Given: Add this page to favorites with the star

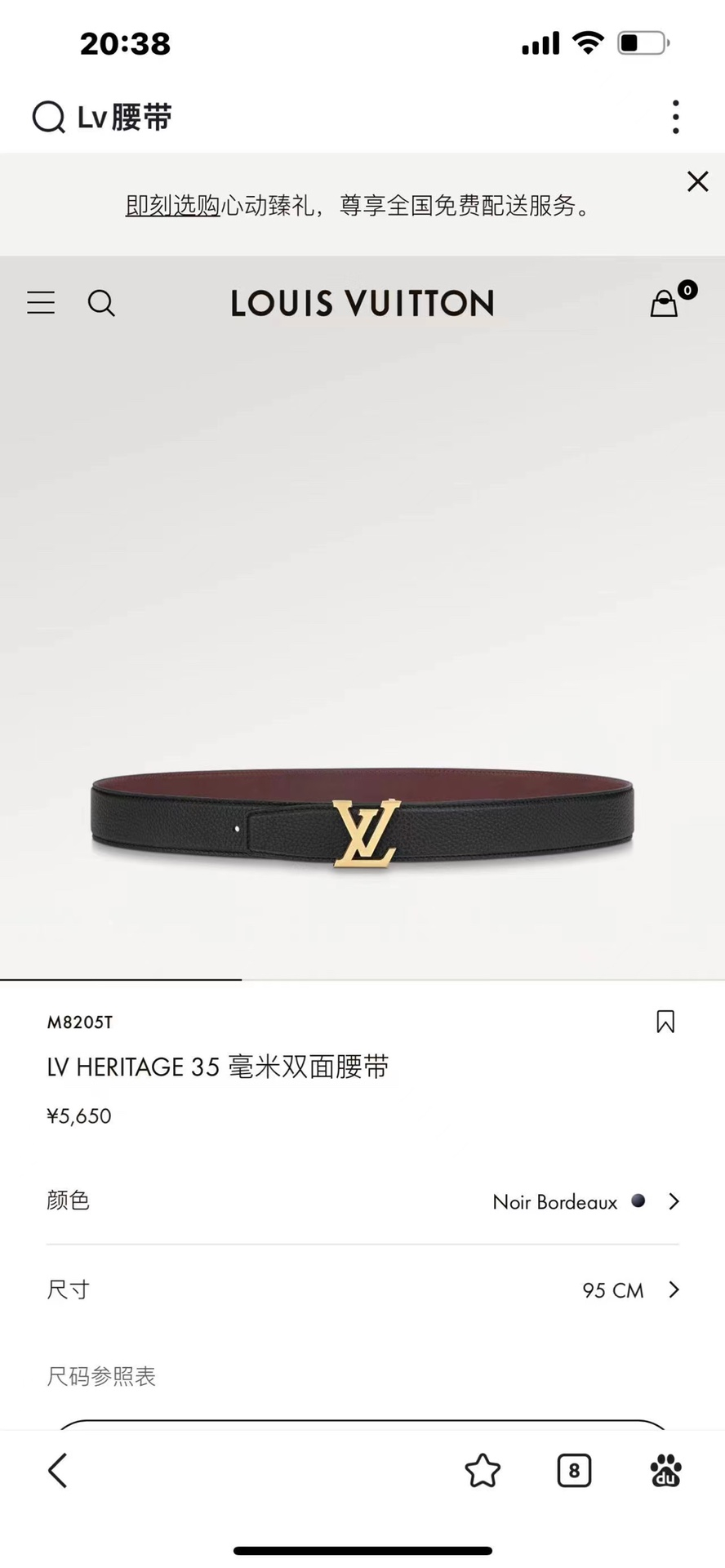Looking at the screenshot, I should 483,1471.
